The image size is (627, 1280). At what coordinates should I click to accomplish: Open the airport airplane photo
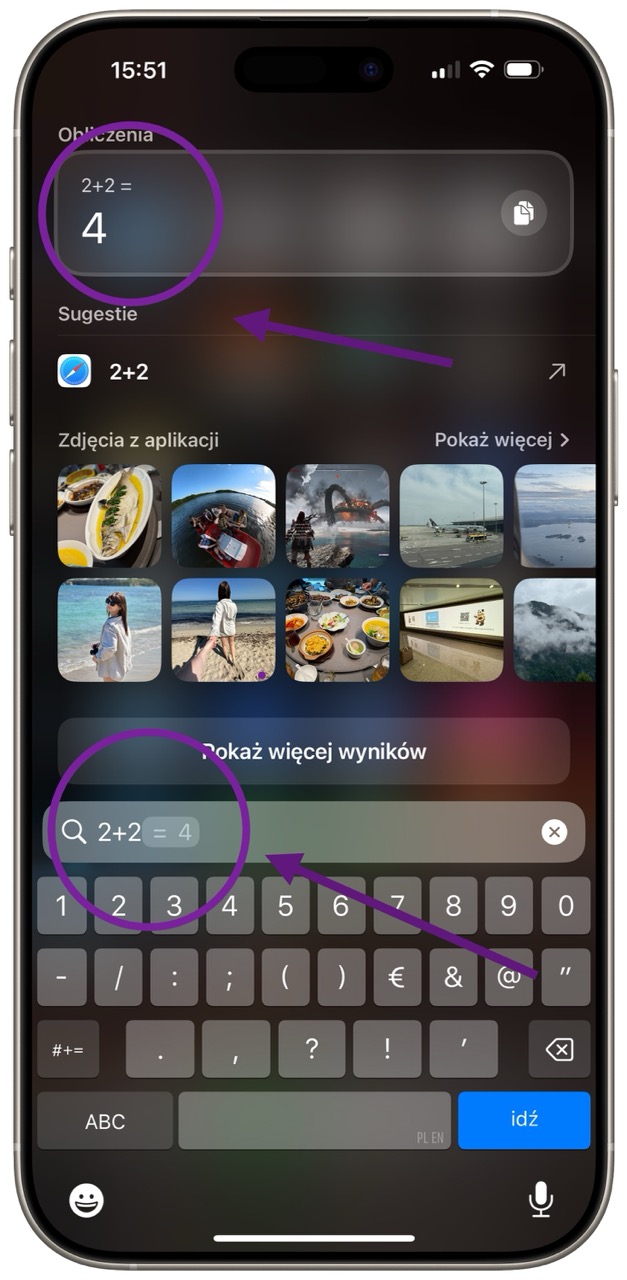click(451, 516)
